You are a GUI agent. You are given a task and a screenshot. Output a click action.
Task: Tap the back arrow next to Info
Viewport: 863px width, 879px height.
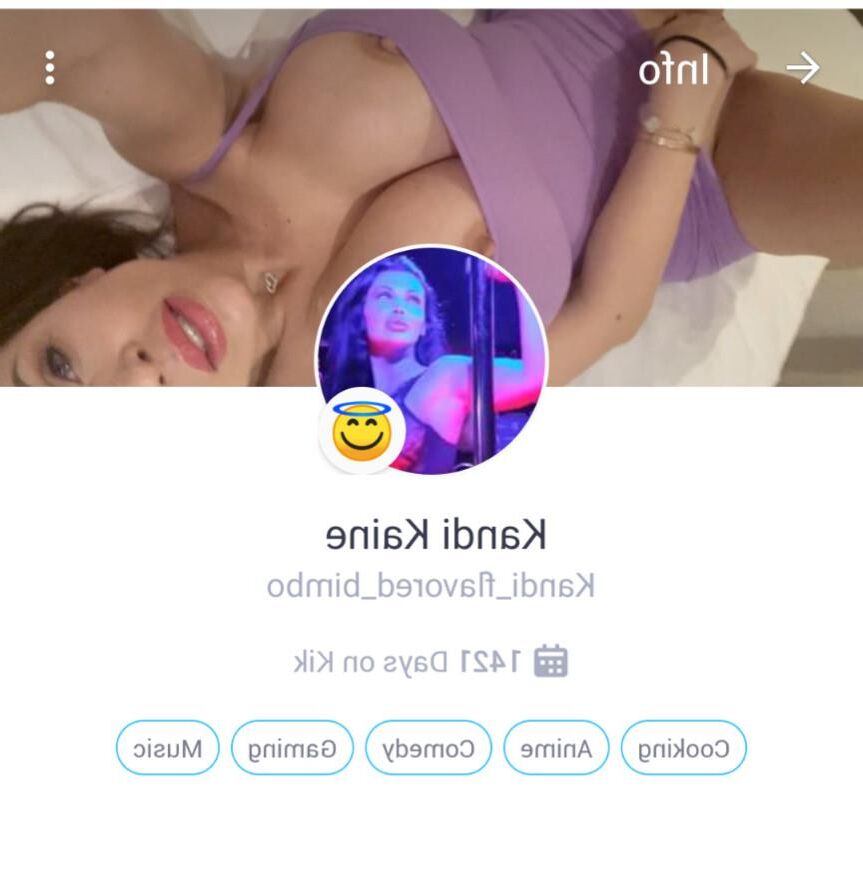point(802,68)
